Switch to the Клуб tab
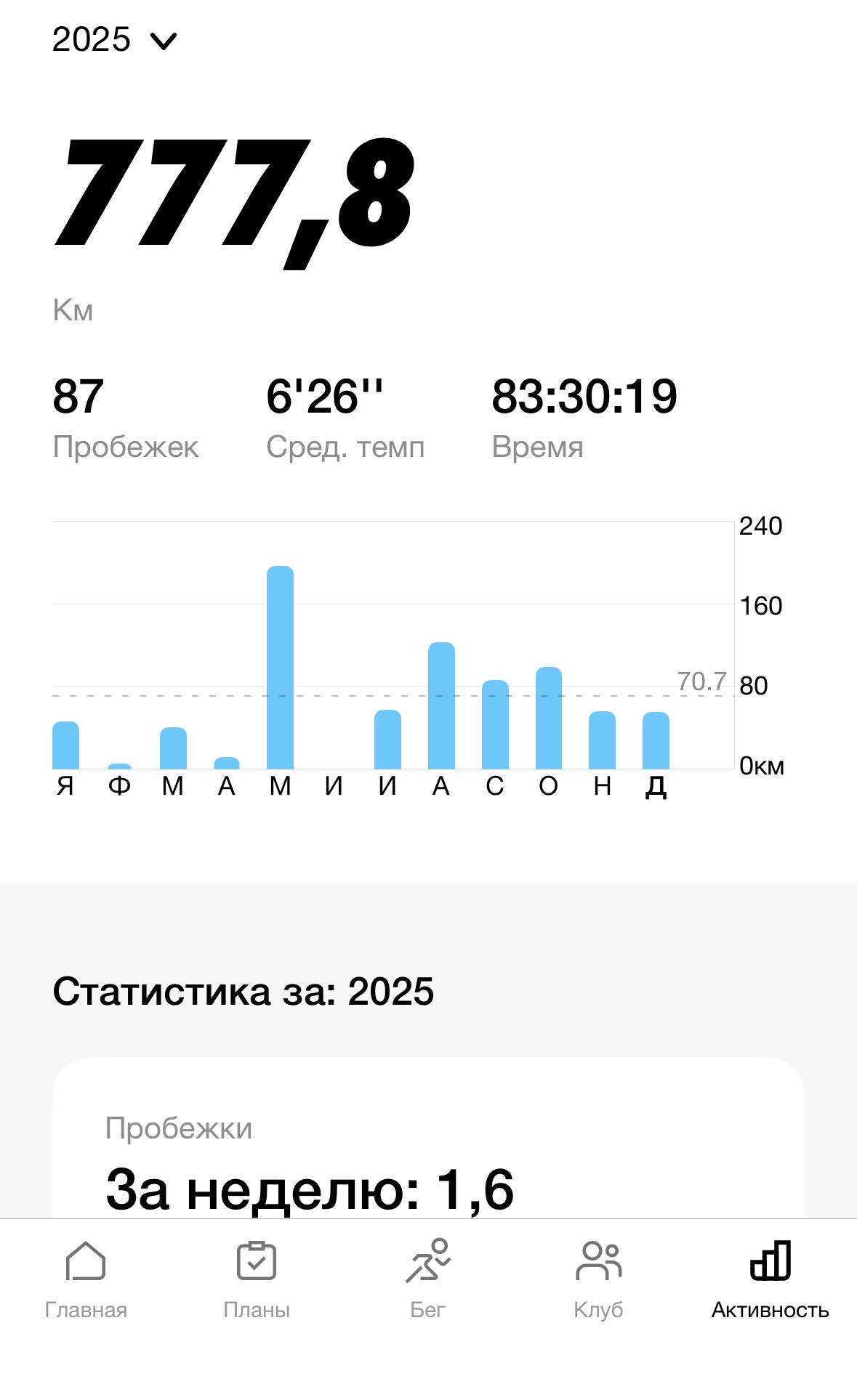 click(x=598, y=1280)
